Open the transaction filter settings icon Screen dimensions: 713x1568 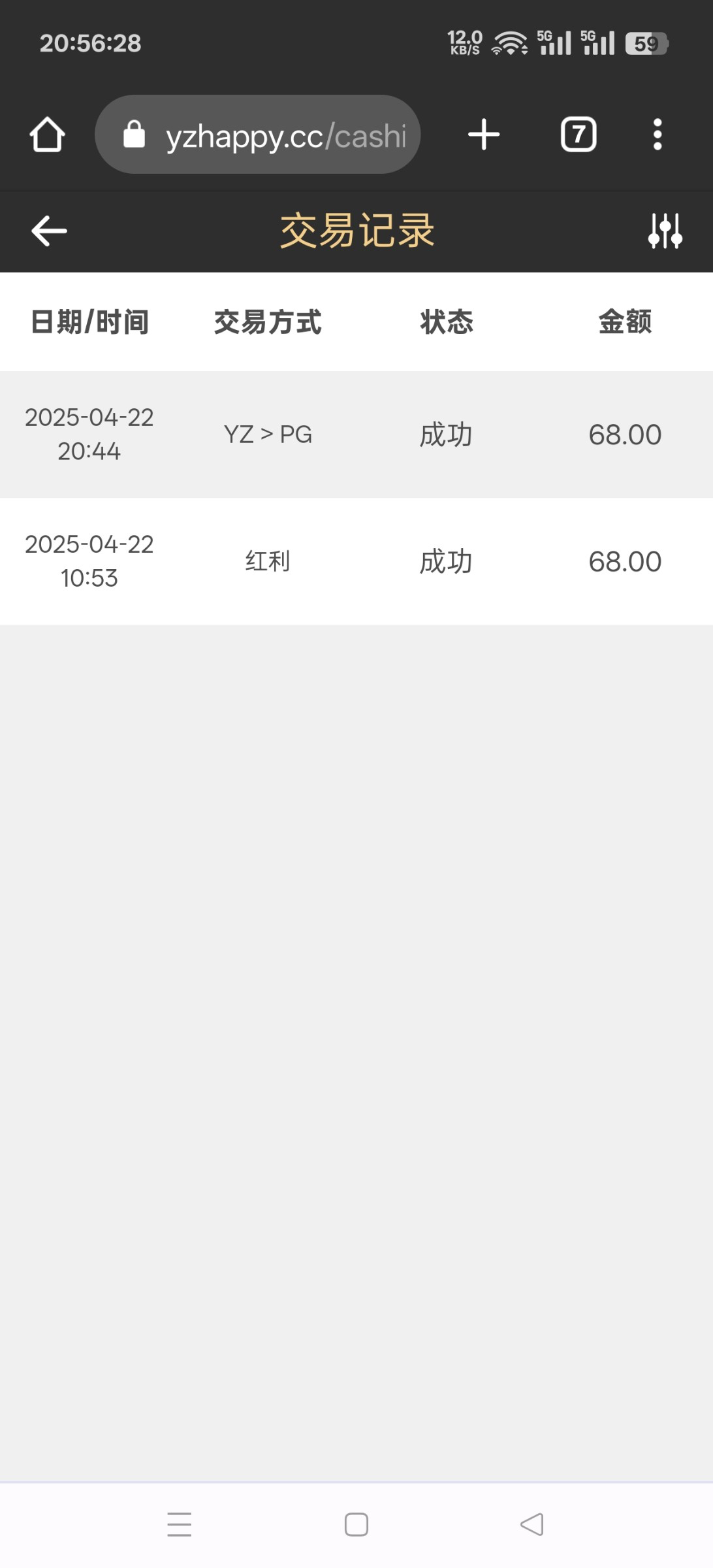click(665, 231)
